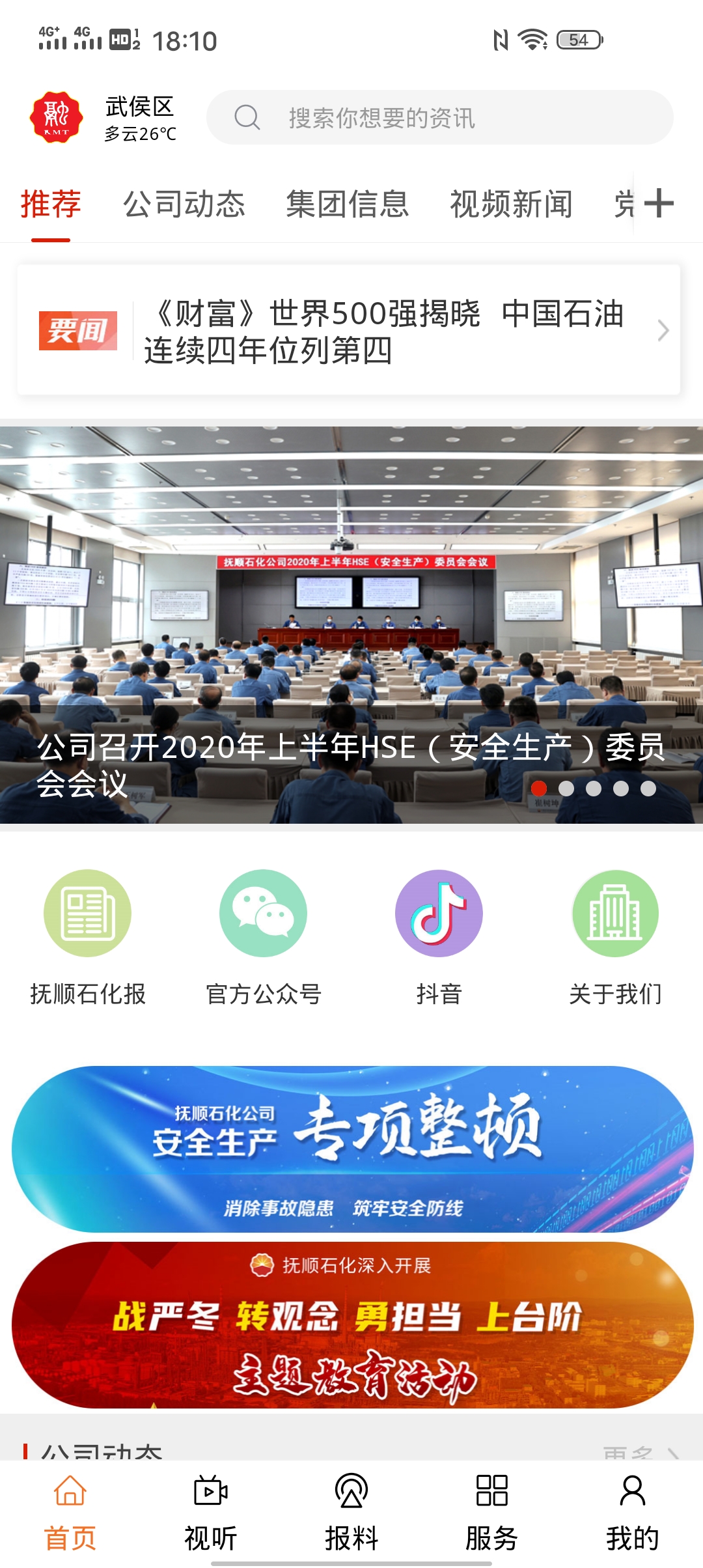Switch to the 集团信息 tab
This screenshot has width=703, height=1568.
point(347,204)
